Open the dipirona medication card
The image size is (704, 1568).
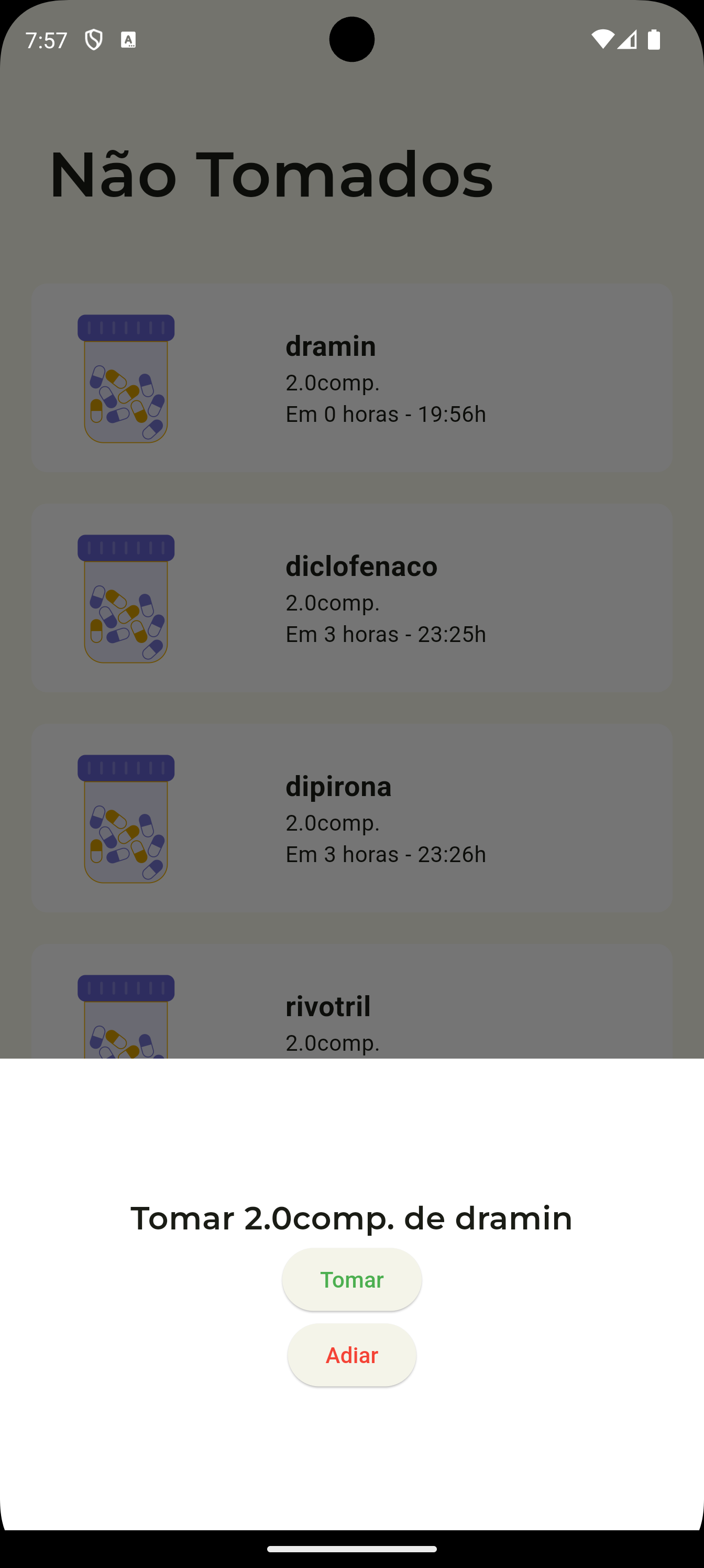[351, 818]
